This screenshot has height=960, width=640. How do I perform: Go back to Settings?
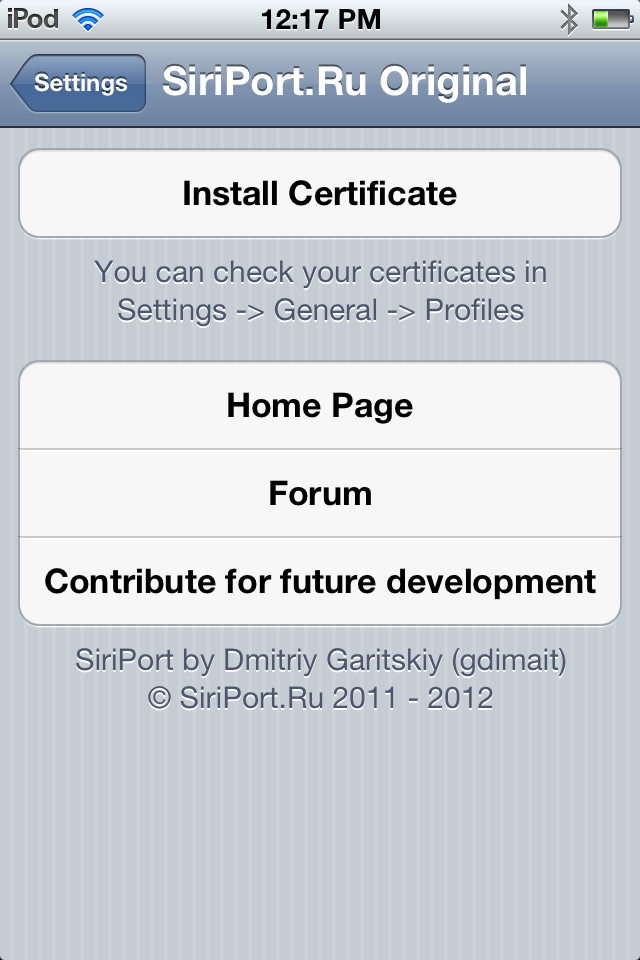coord(78,83)
